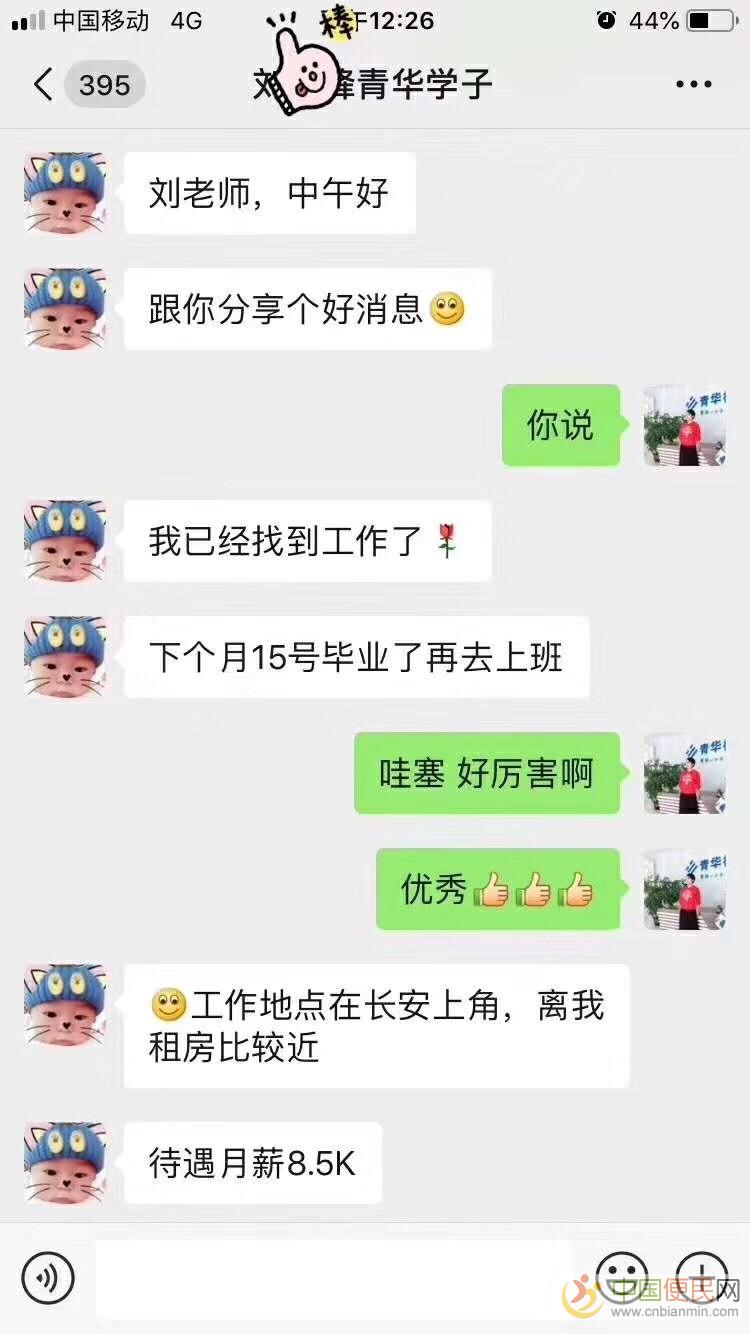Switch to voice message input
Image resolution: width=750 pixels, height=1334 pixels.
[48, 1277]
